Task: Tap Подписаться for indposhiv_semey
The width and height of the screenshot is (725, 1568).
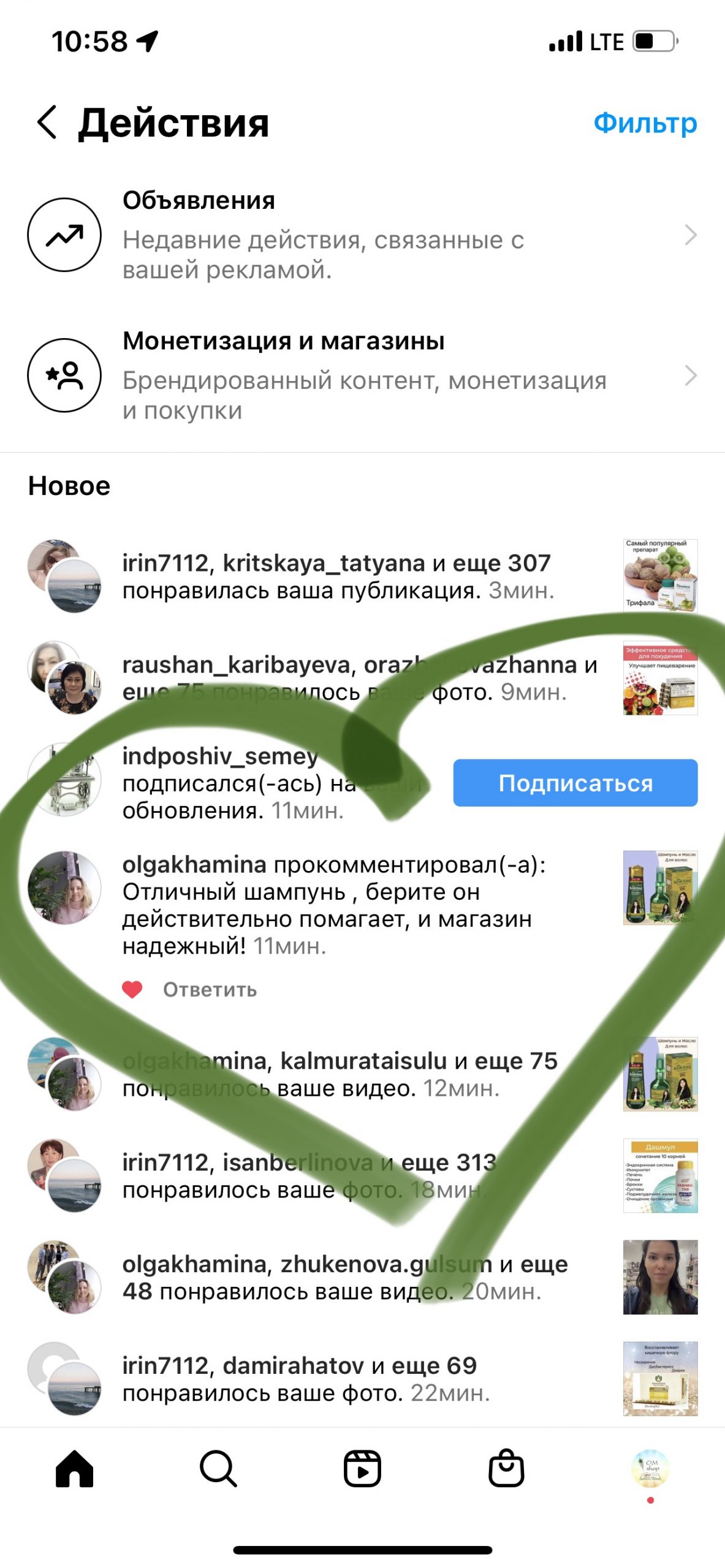Action: [x=575, y=783]
